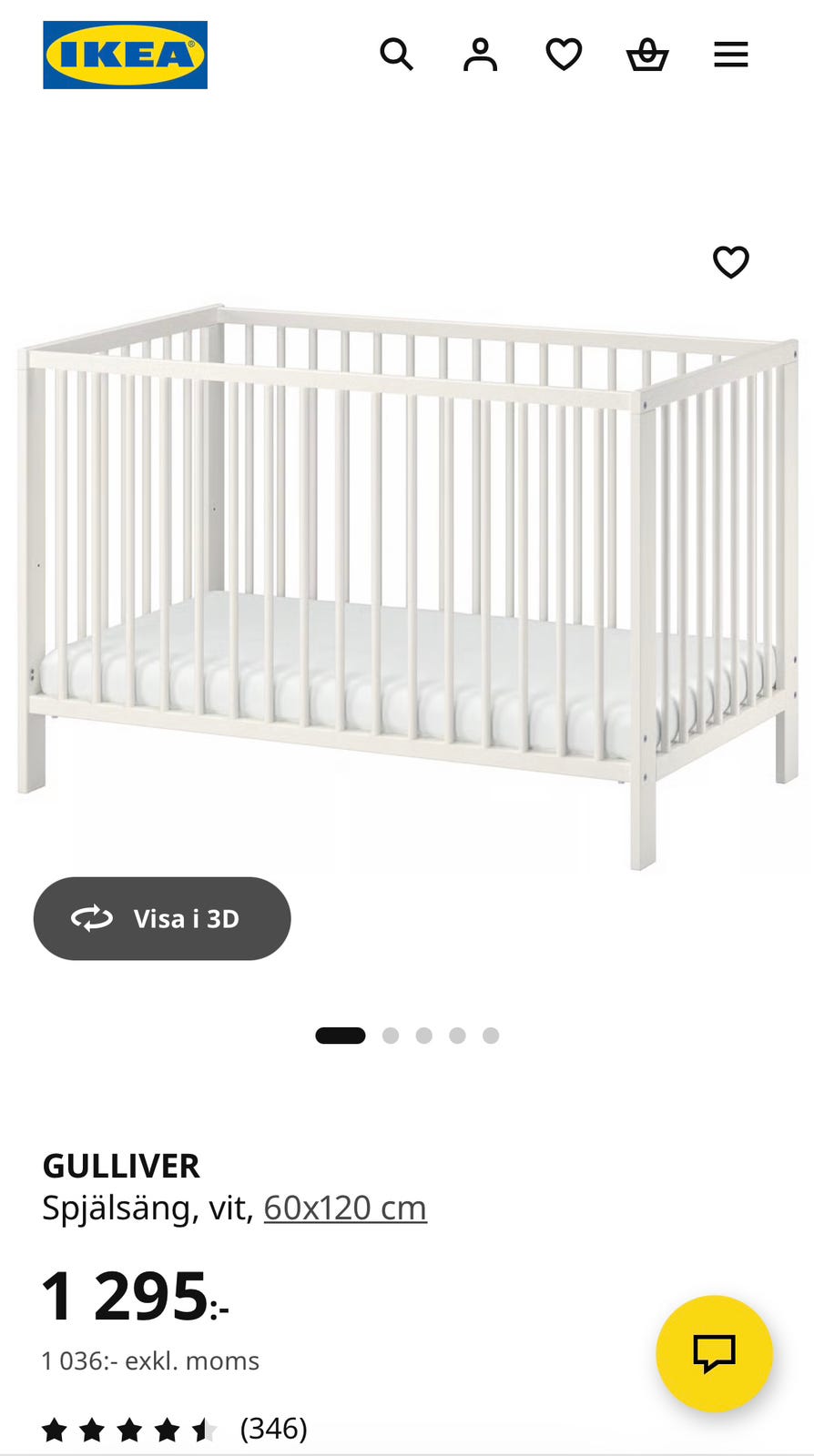Tap Visa i 3D button
814x1456 pixels.
click(x=162, y=918)
